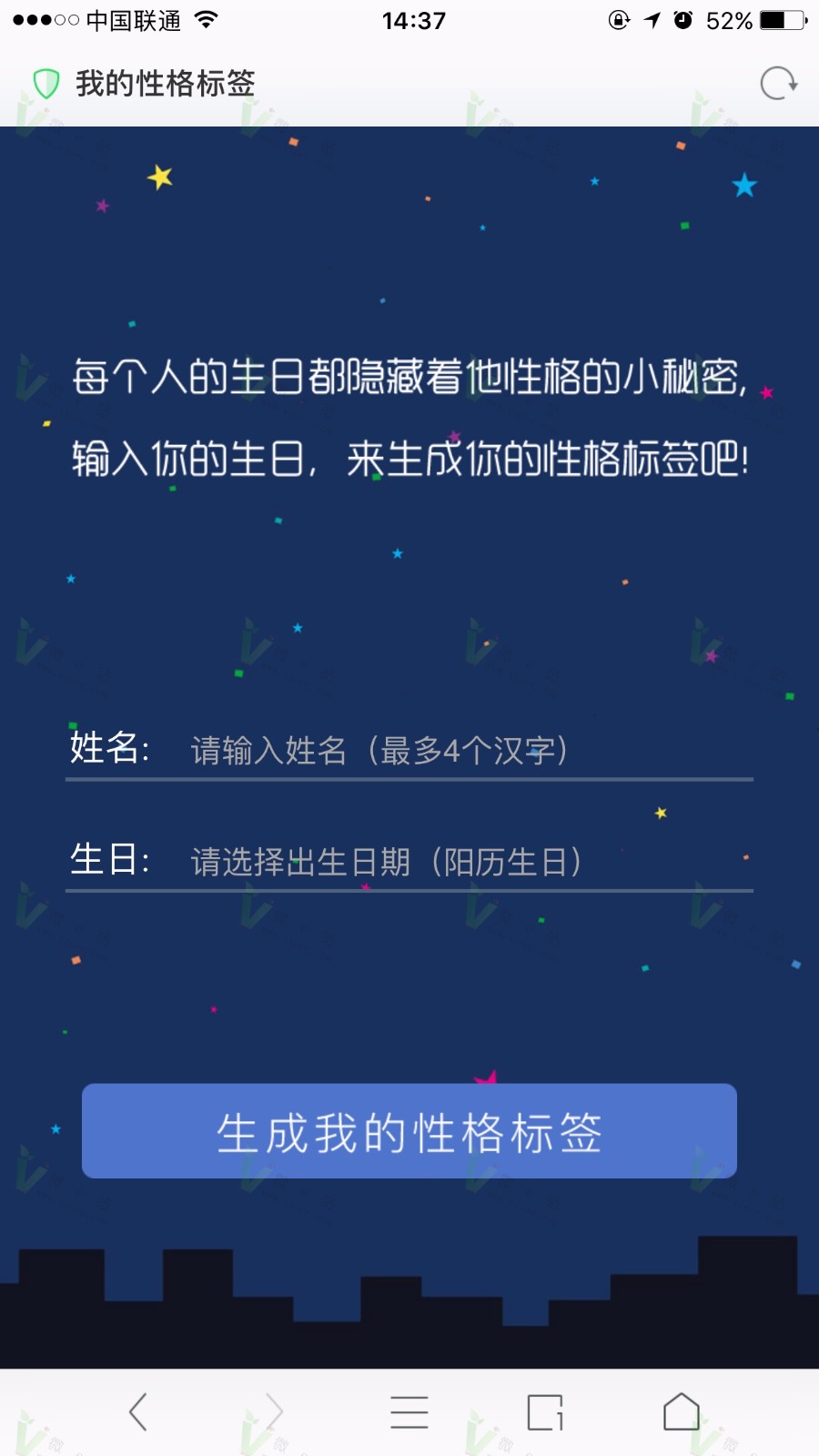Tap the back arrow in bottom navigation
819x1456 pixels.
pyautogui.click(x=137, y=1411)
